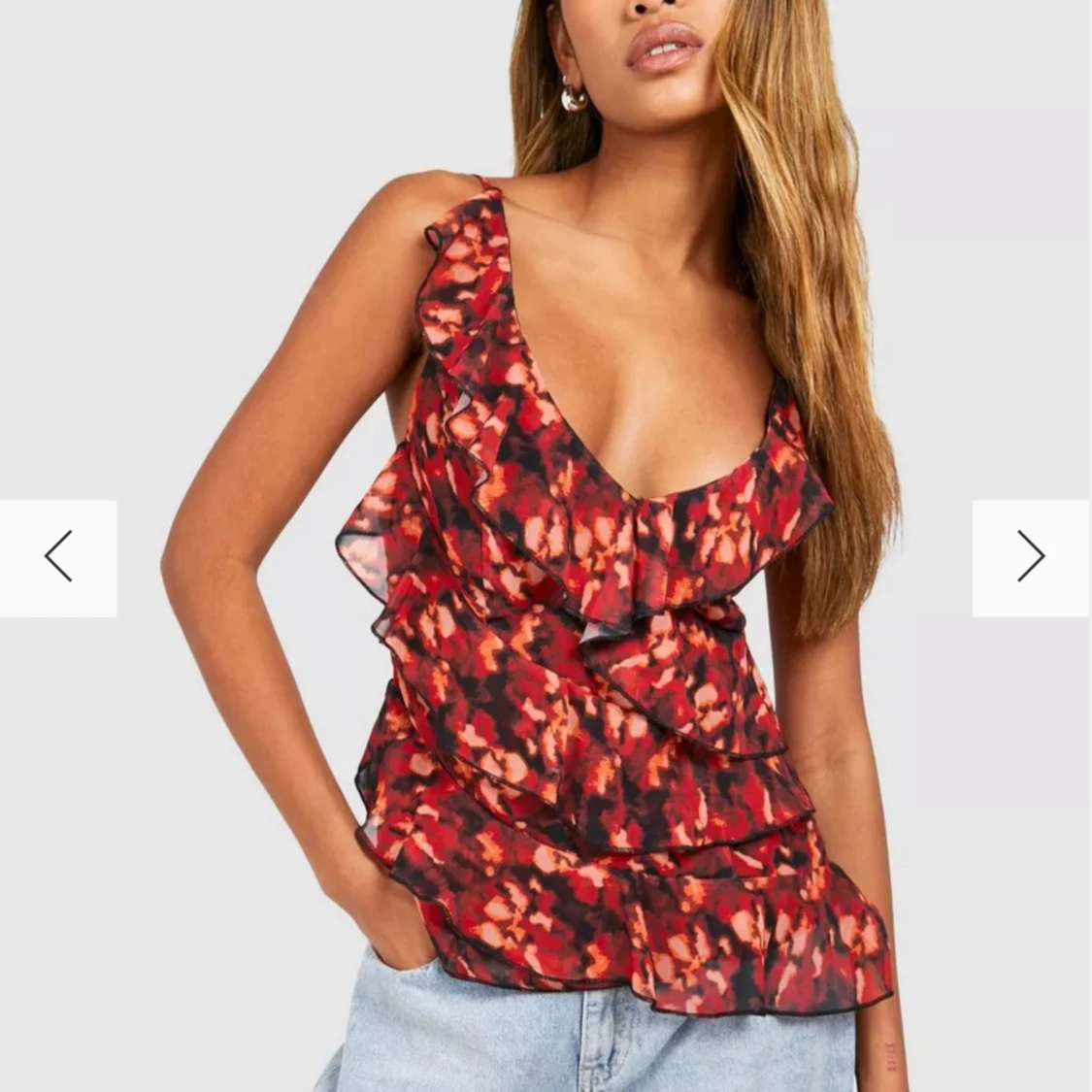
Task: Show the next product image
Action: click(x=1031, y=558)
